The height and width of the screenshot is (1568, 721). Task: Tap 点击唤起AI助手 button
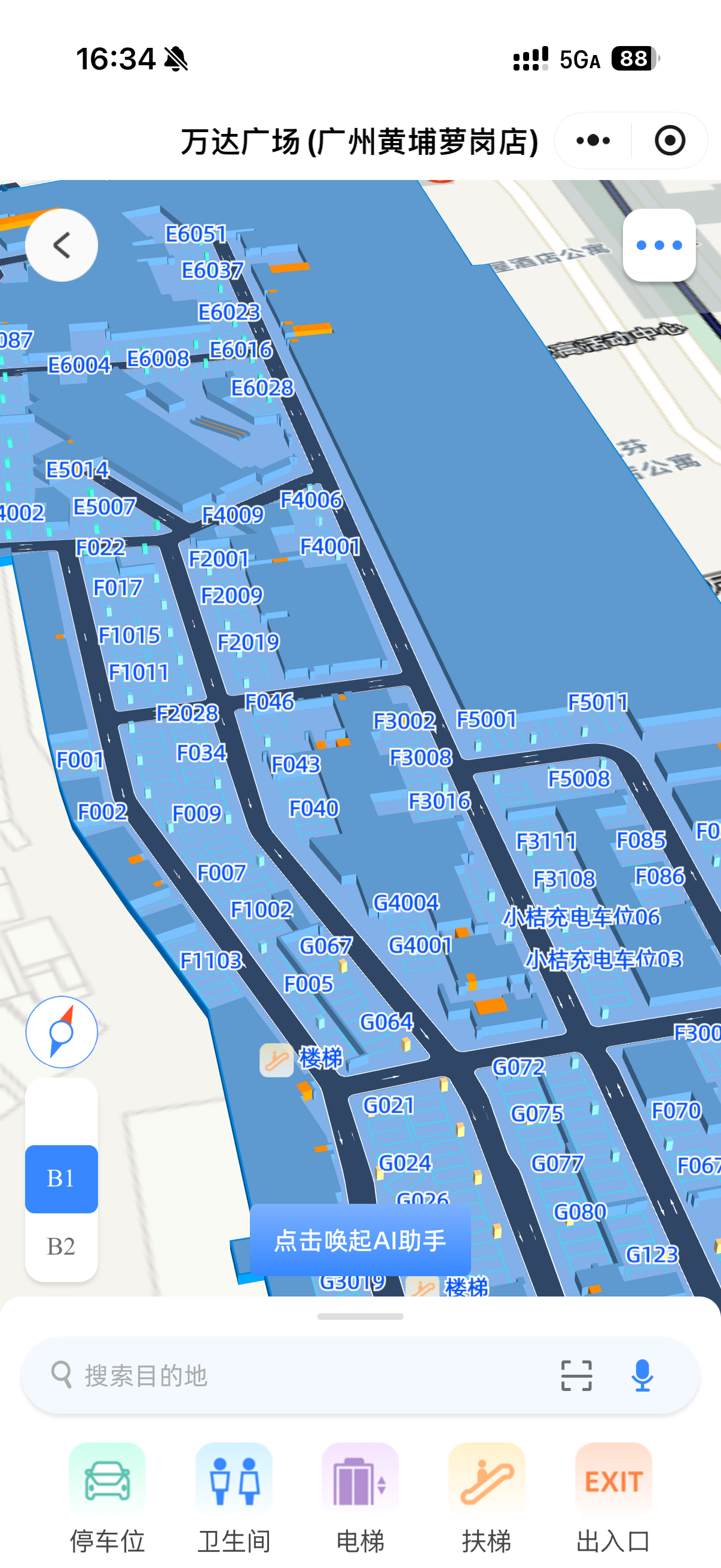pyautogui.click(x=360, y=1240)
